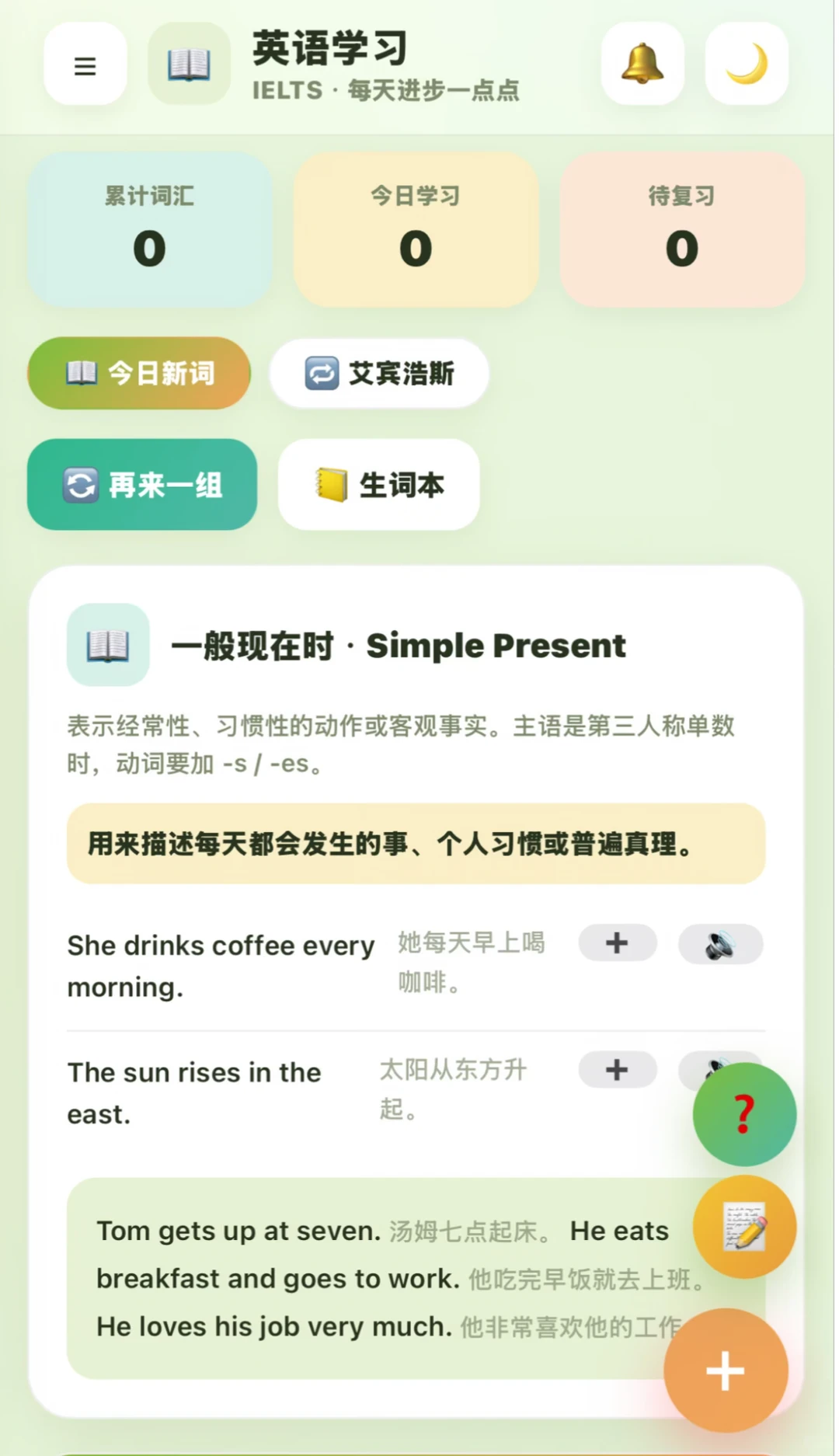
Task: Open the 累计词汇 stats card
Action: [x=150, y=230]
